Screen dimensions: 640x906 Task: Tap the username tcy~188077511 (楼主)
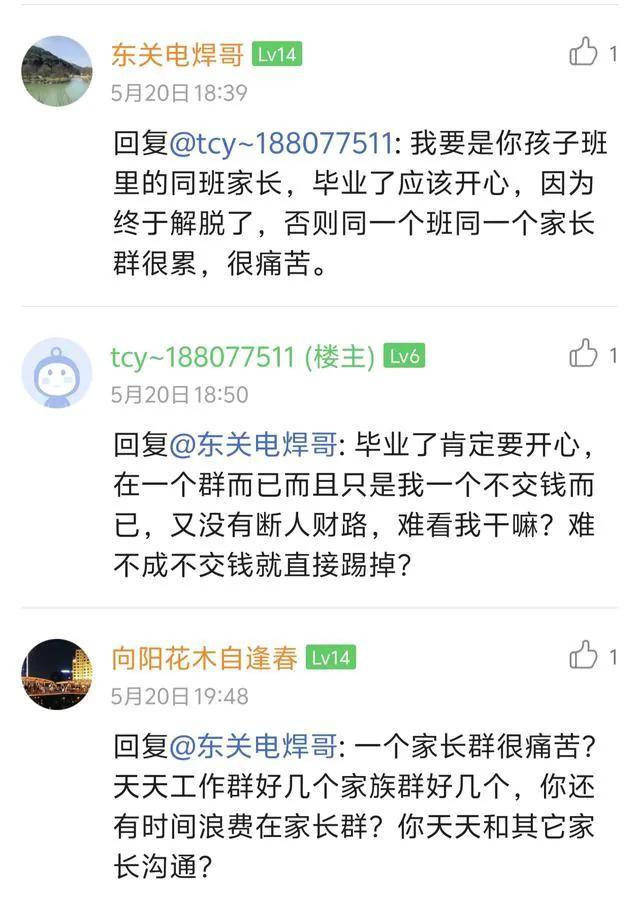242,356
